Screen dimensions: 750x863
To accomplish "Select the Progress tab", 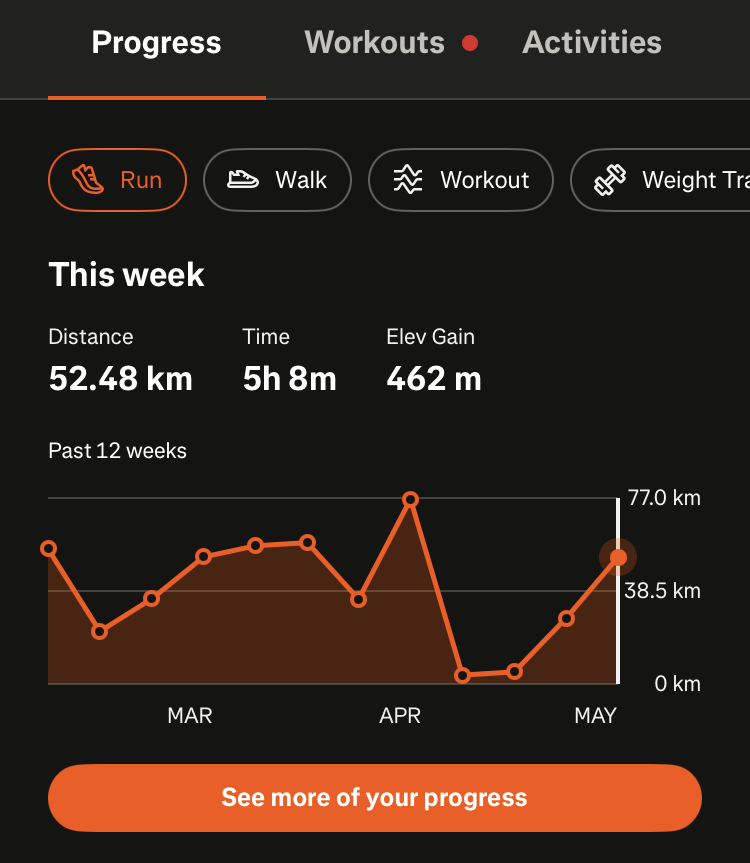I will (x=156, y=42).
